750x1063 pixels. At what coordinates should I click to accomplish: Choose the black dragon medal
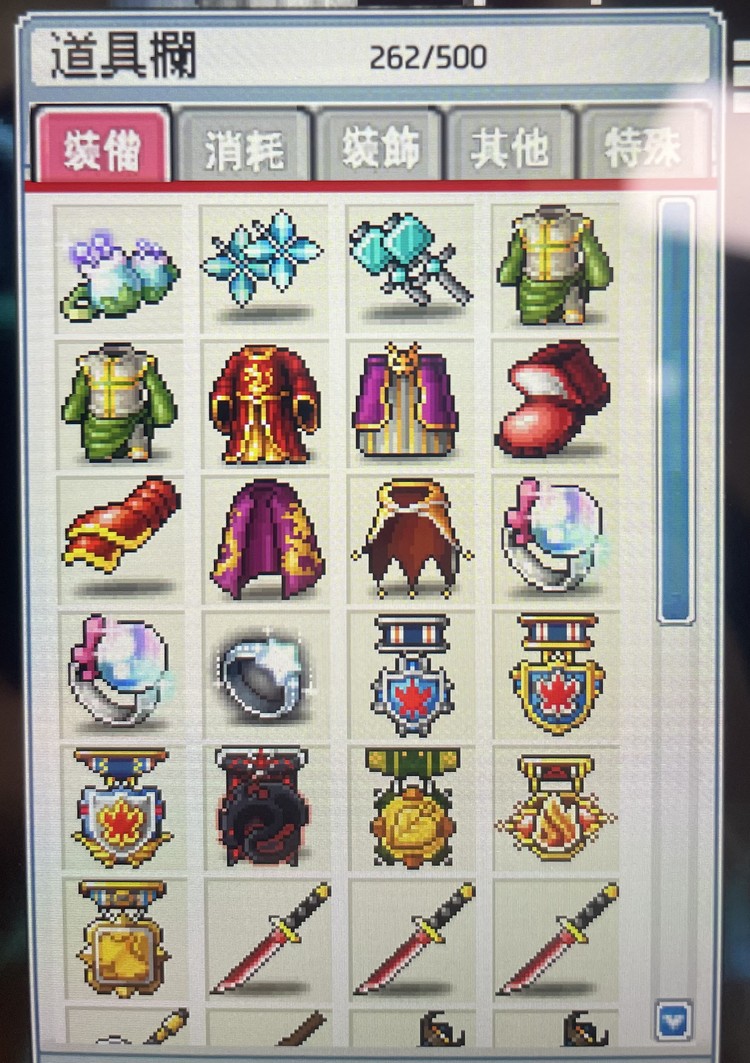263,805
